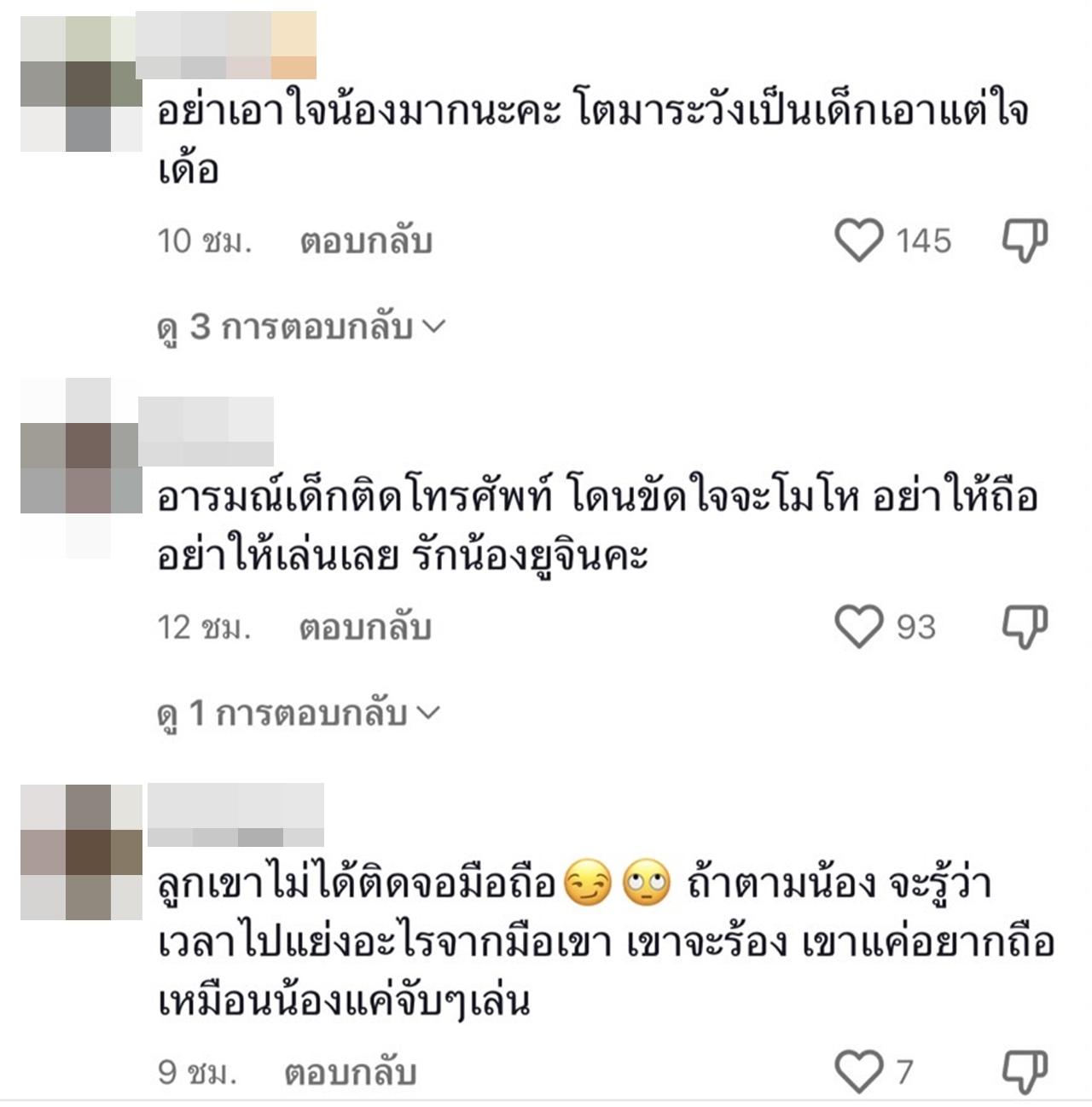Open the avatar of the 10 ชม. commenter

[81, 84]
